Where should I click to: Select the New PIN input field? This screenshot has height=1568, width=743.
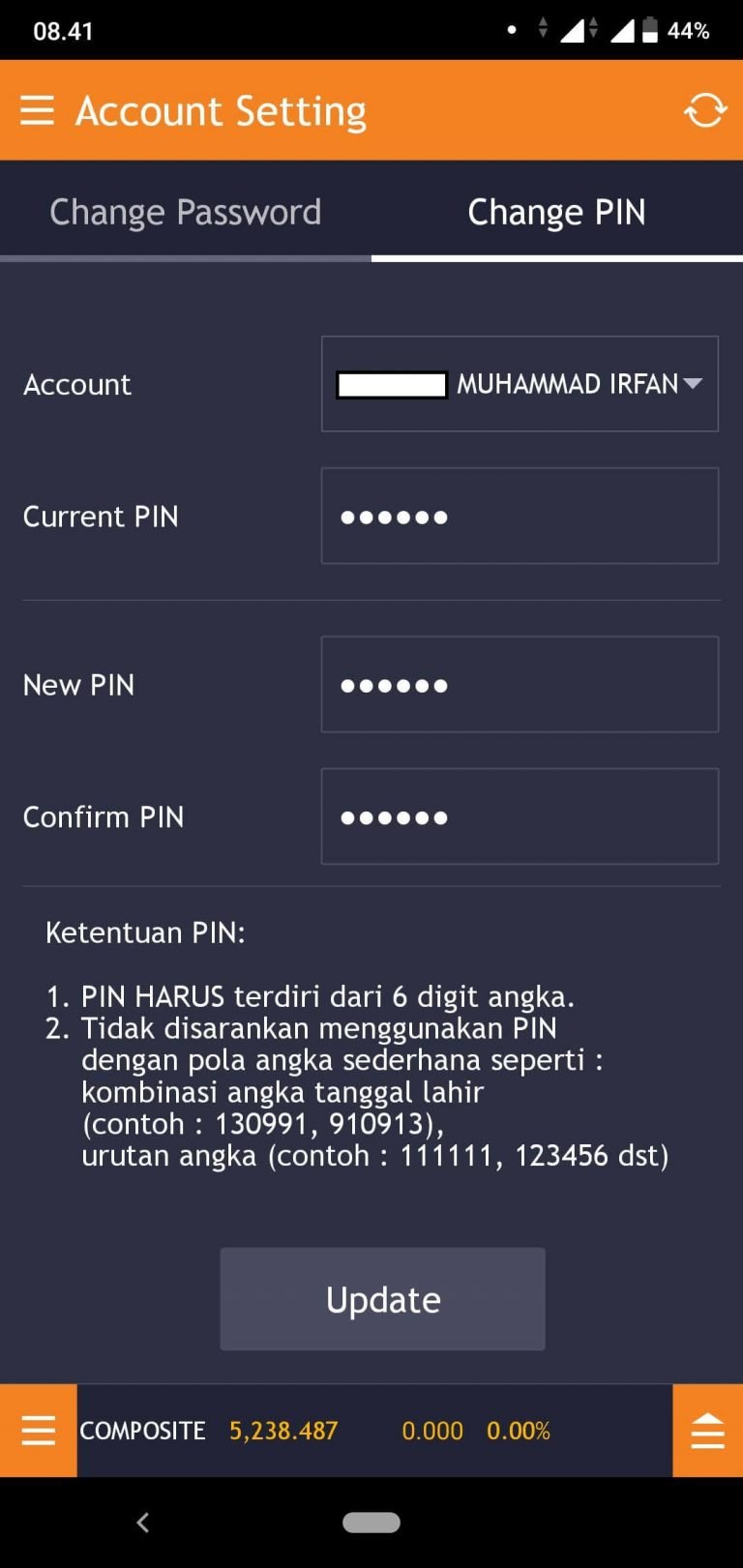pyautogui.click(x=520, y=684)
